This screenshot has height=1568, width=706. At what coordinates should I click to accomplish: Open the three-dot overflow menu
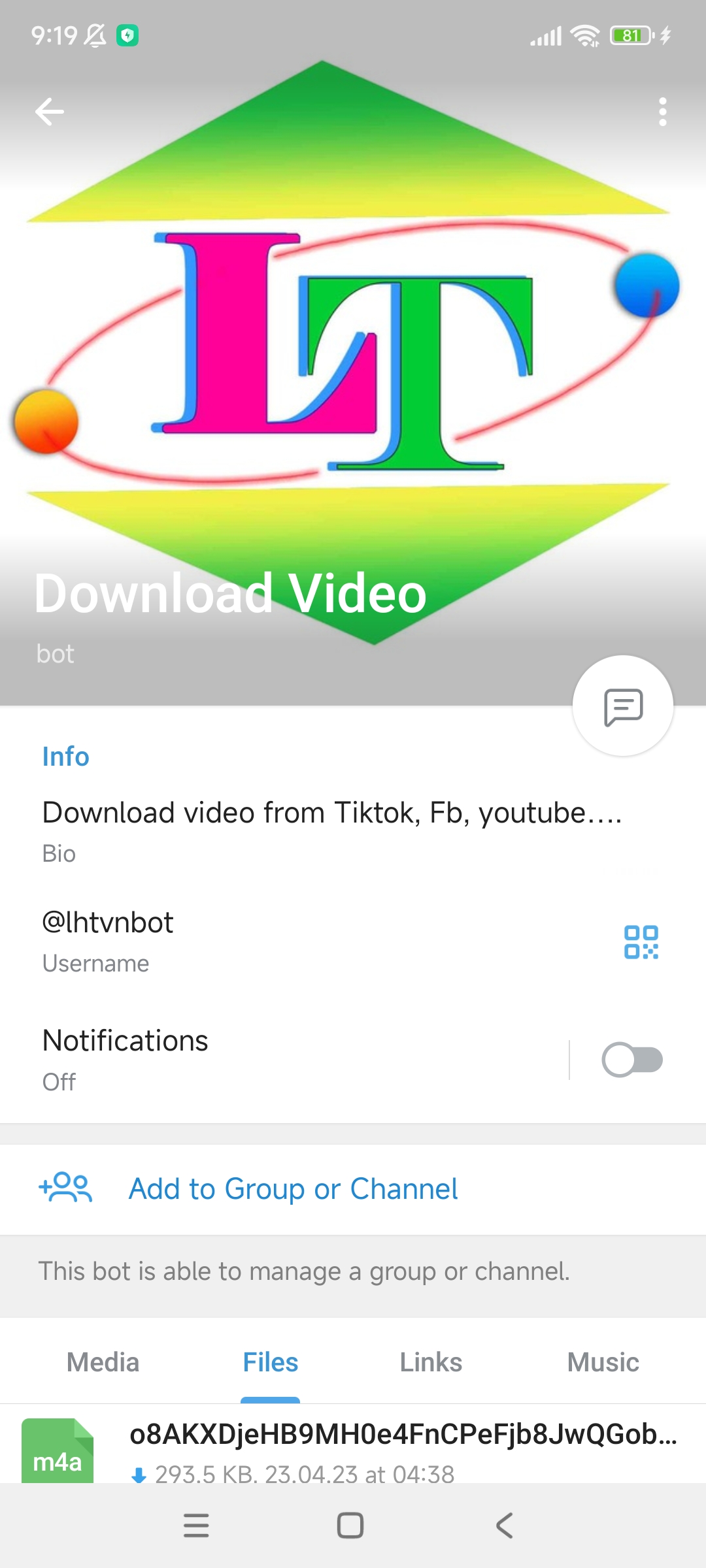click(662, 112)
